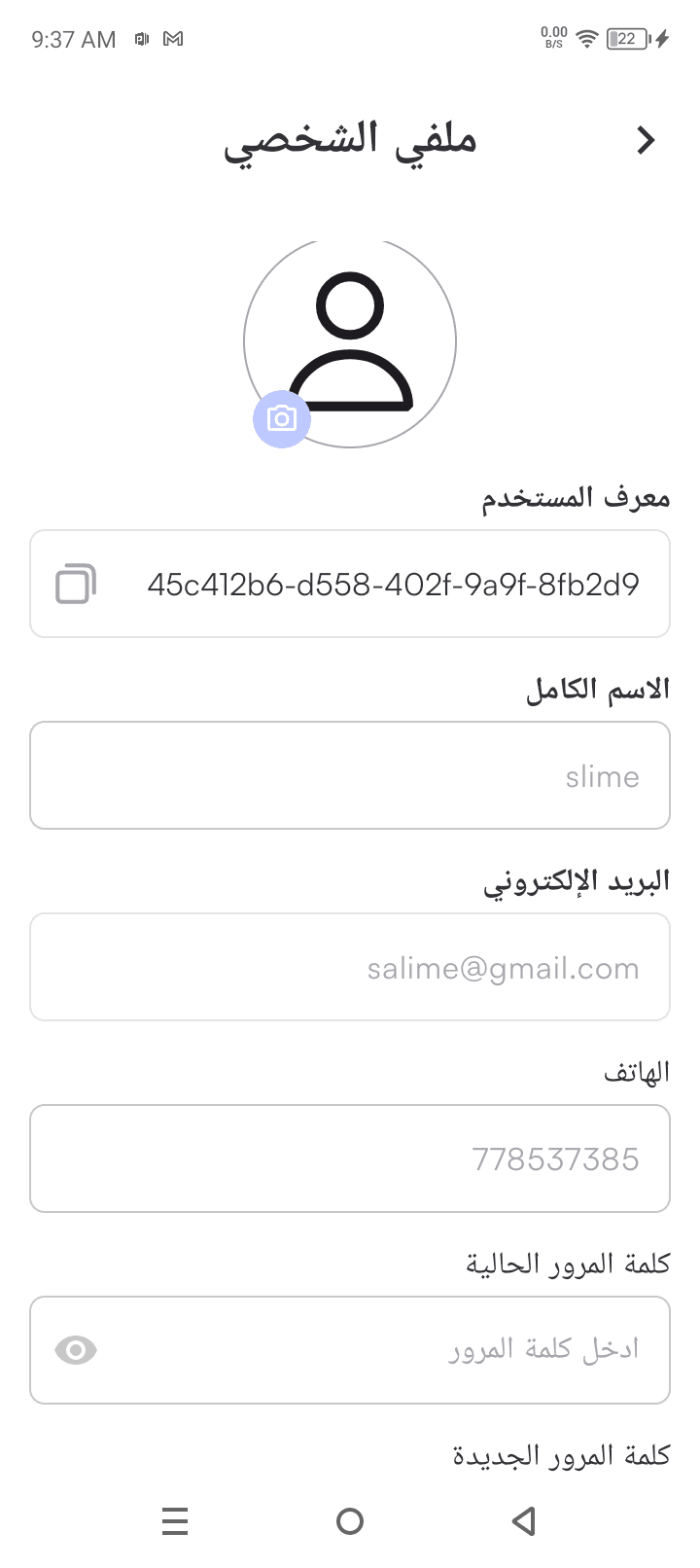The width and height of the screenshot is (700, 1568).
Task: Show the current password with eye icon
Action: coord(76,1350)
